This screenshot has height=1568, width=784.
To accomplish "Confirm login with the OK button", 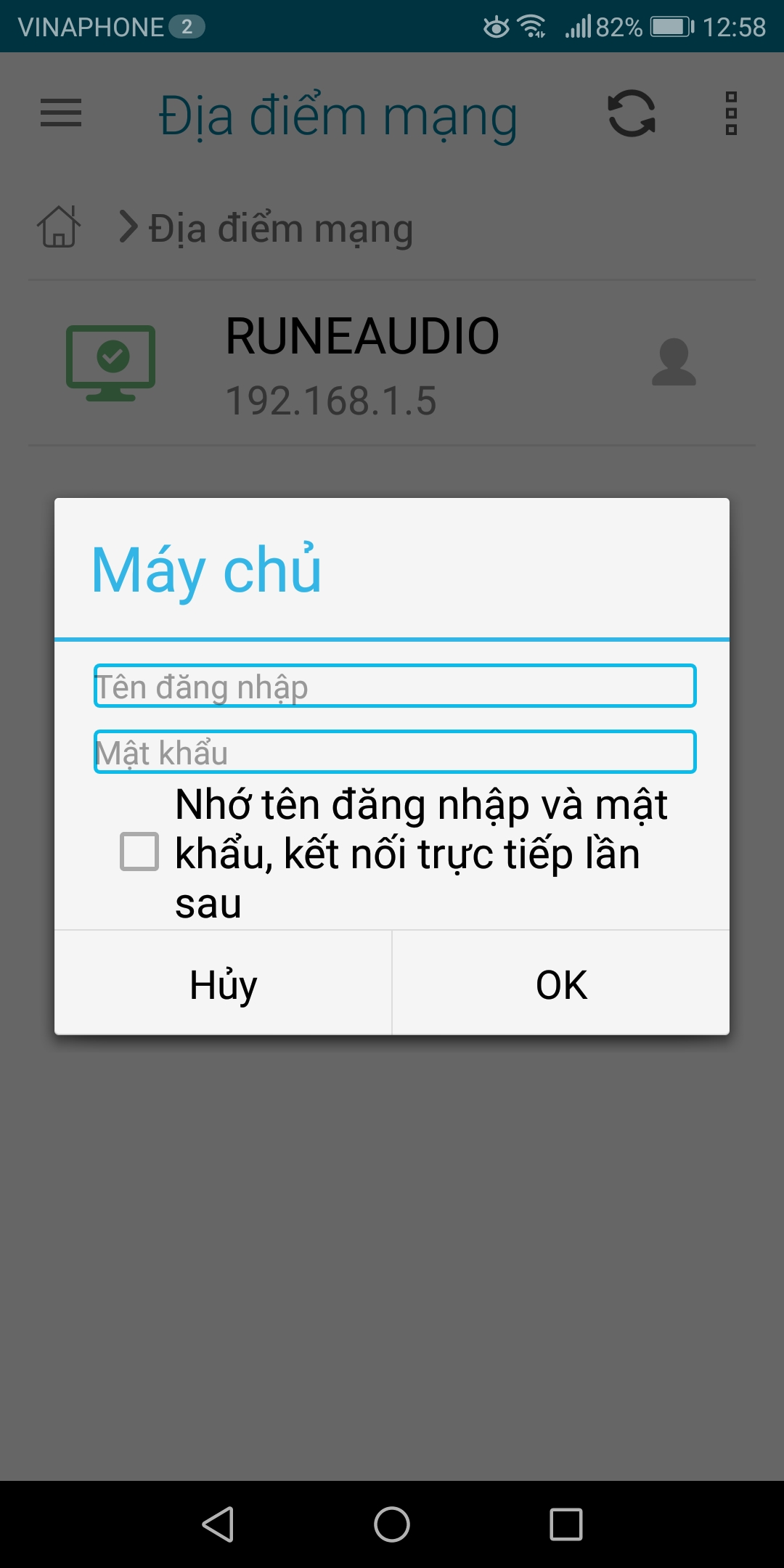I will (561, 983).
